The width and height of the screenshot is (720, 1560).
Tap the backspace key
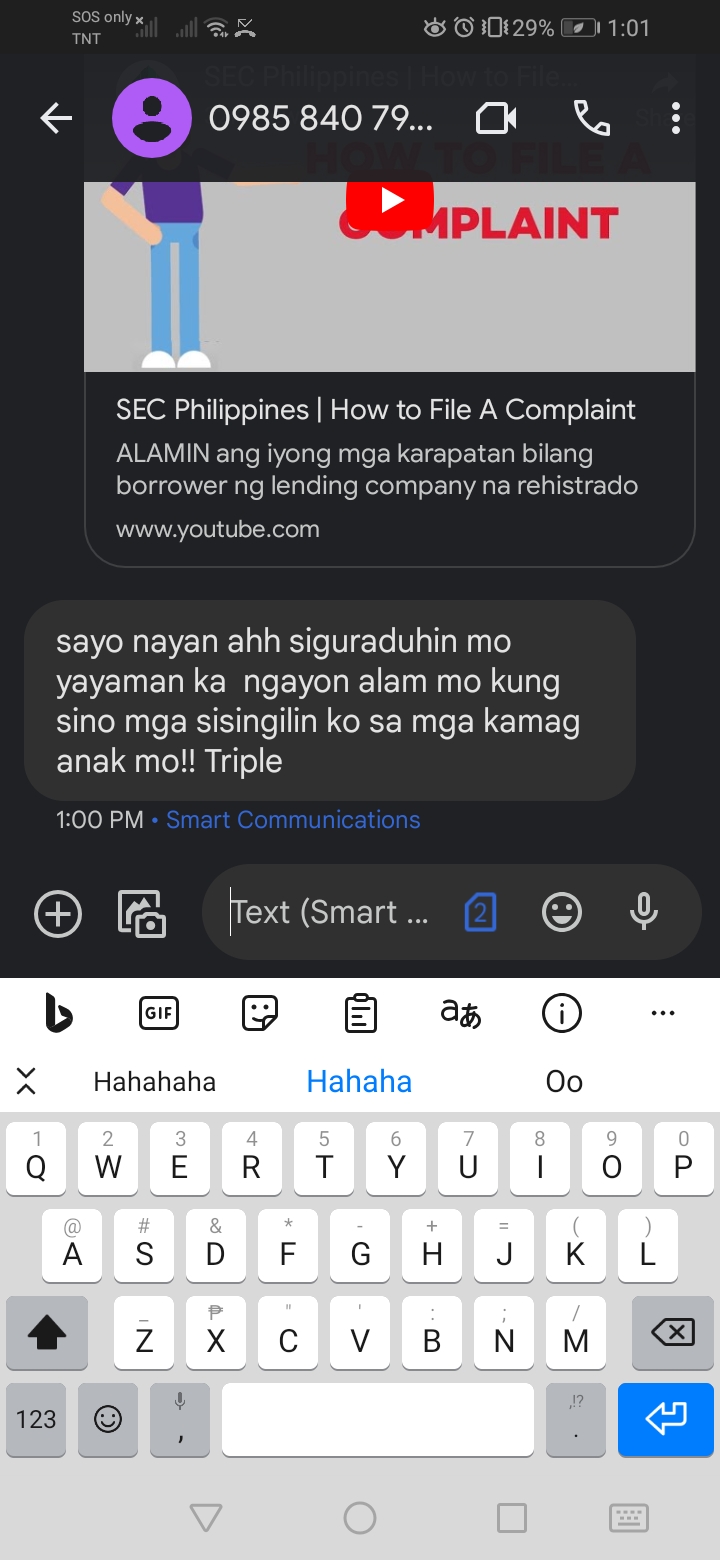coord(672,1332)
